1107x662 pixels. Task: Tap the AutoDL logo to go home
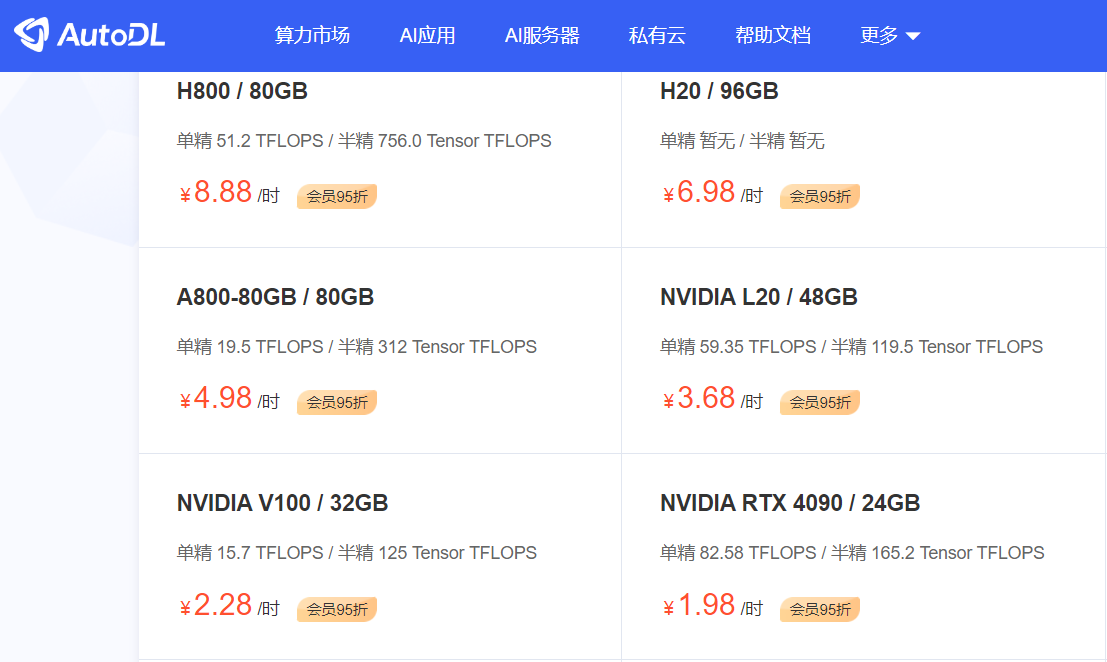[90, 35]
